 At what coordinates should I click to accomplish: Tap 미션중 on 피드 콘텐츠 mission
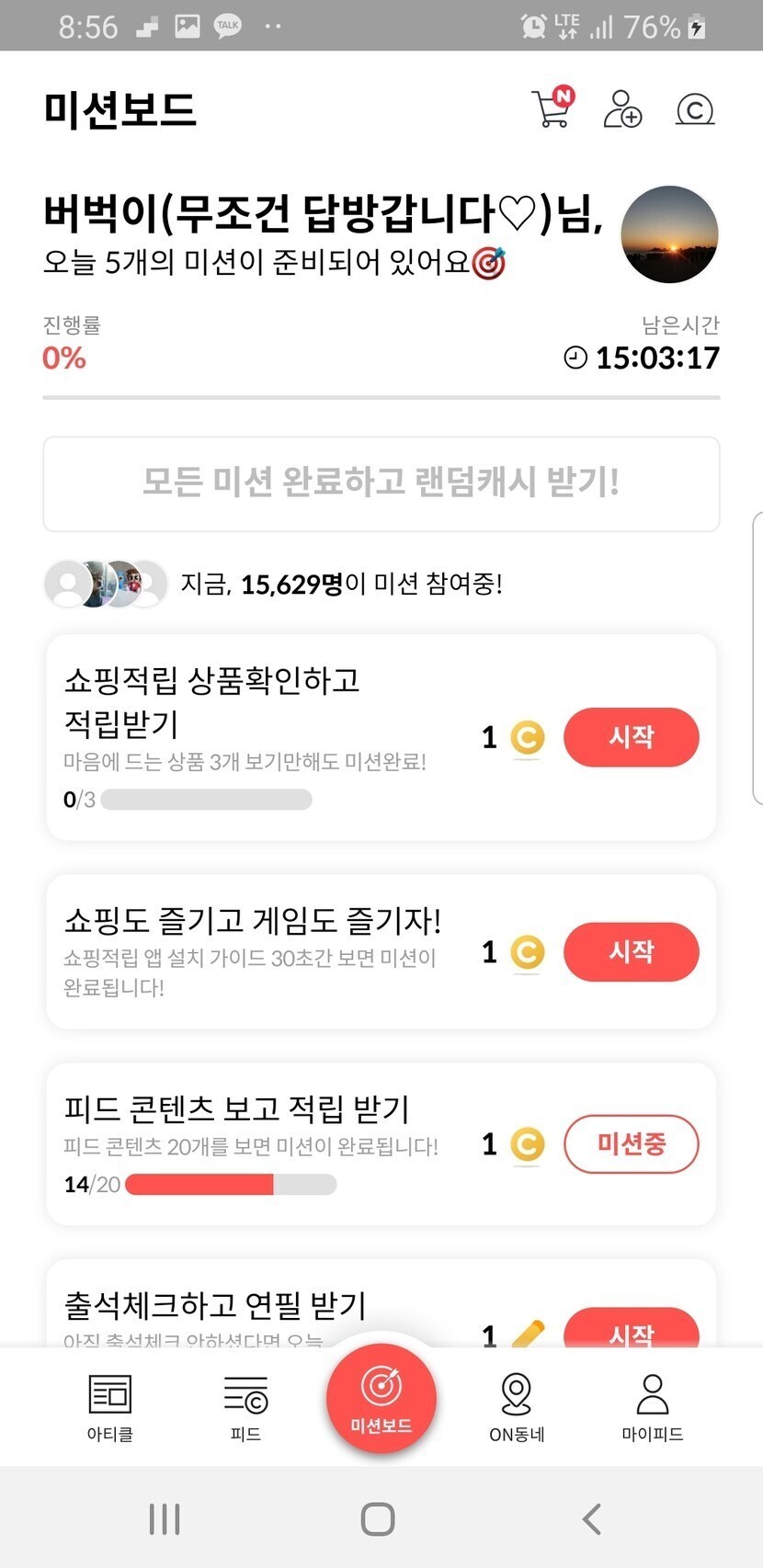click(x=631, y=1144)
